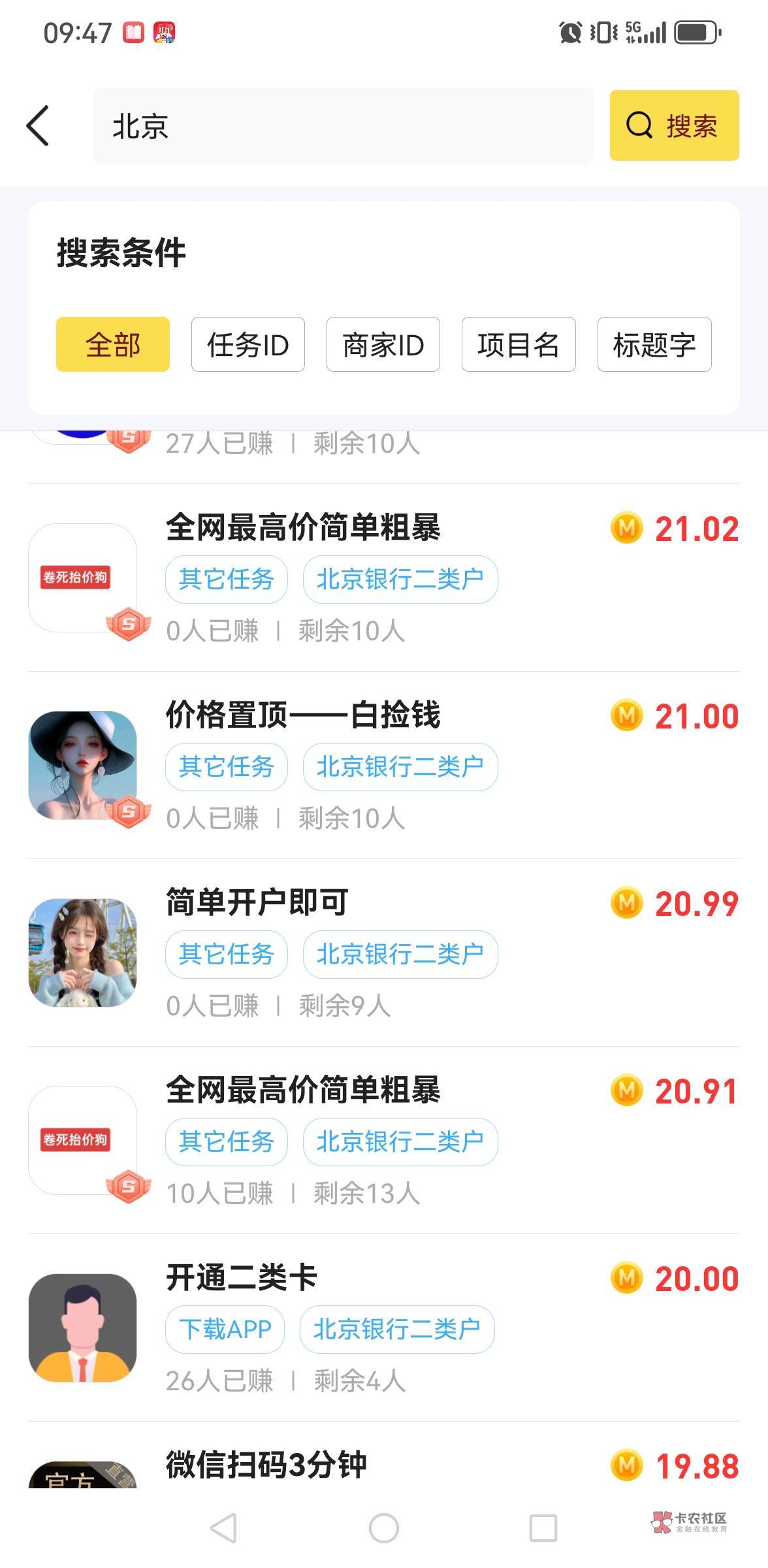768x1568 pixels.
Task: View the 简单开户即可 task
Action: [x=257, y=903]
